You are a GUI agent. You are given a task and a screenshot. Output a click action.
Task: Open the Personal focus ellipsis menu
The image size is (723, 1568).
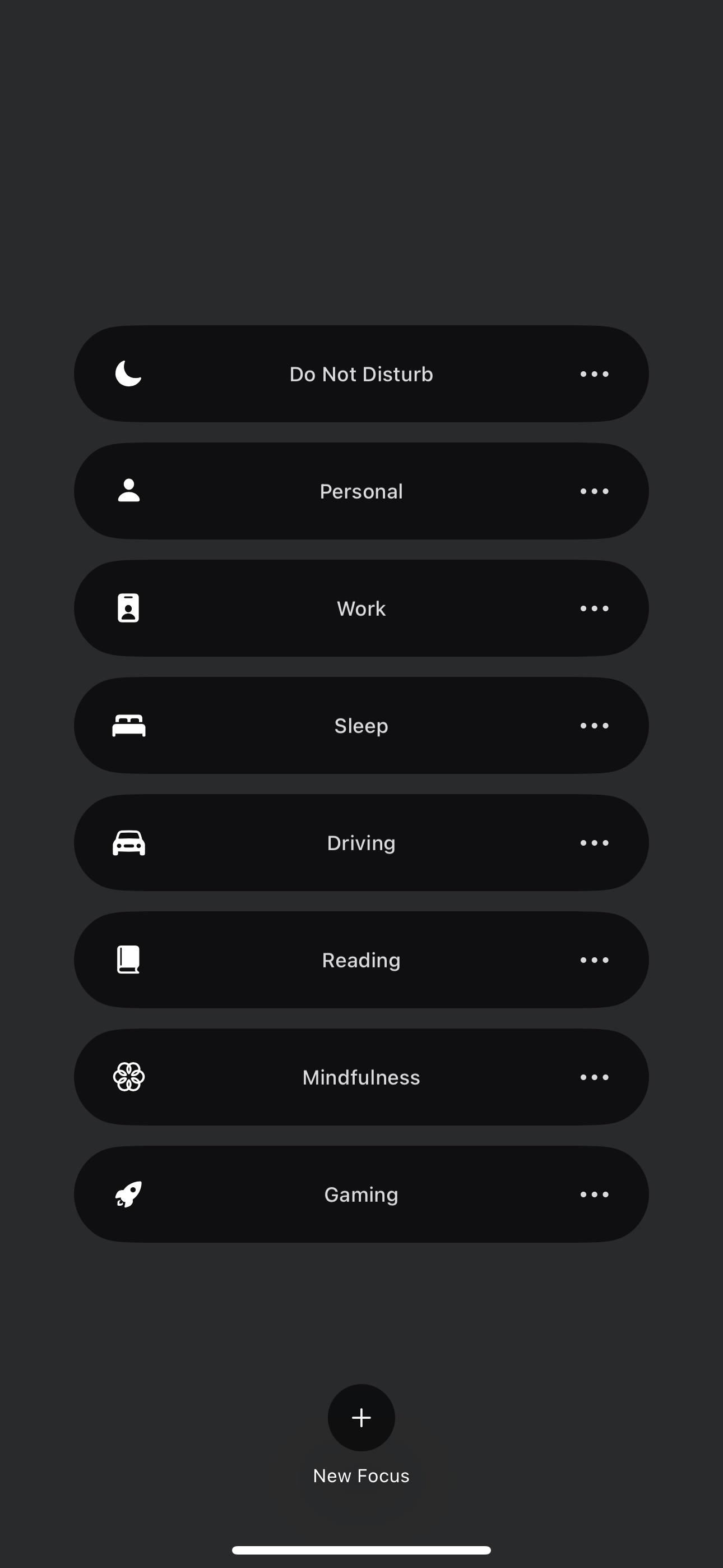(x=594, y=491)
